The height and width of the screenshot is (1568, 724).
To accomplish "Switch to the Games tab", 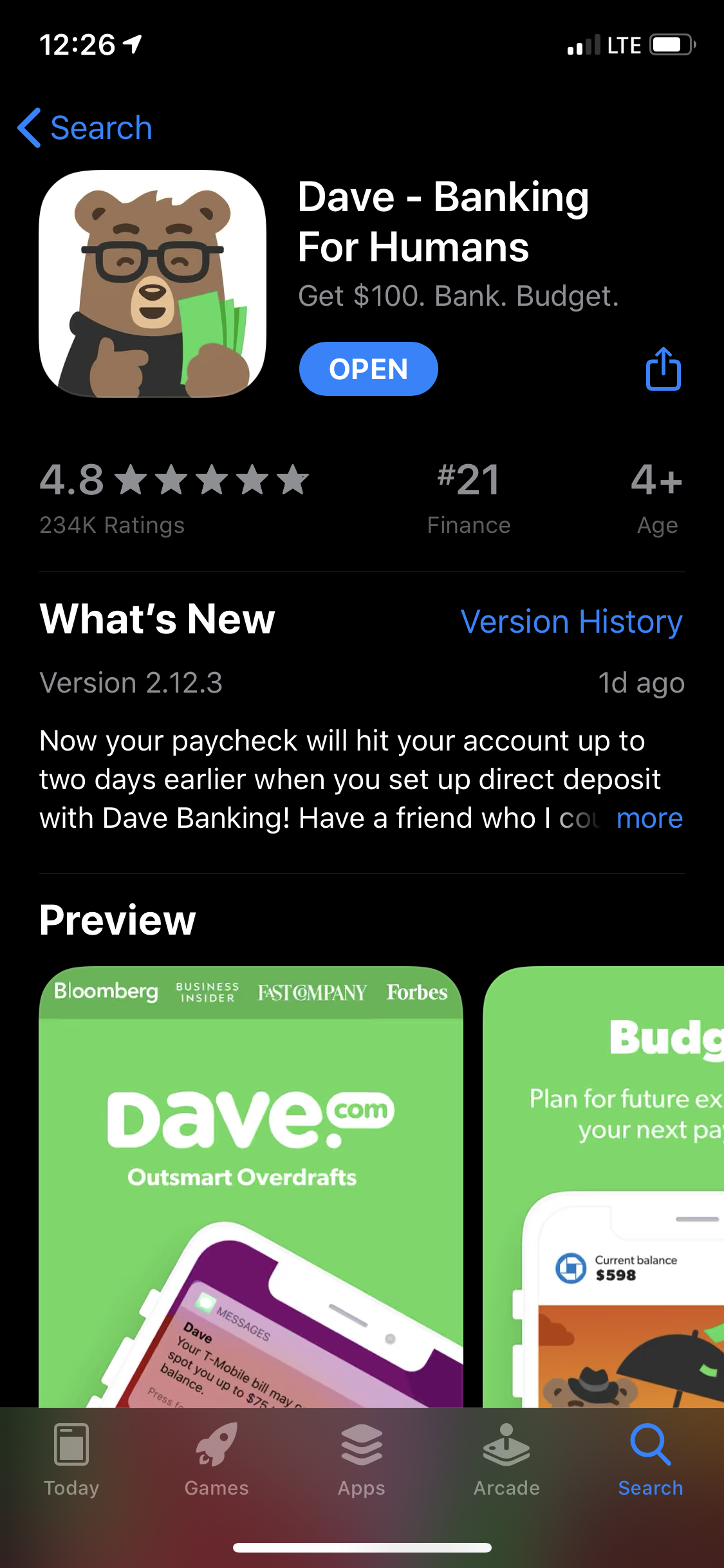I will point(216,1460).
